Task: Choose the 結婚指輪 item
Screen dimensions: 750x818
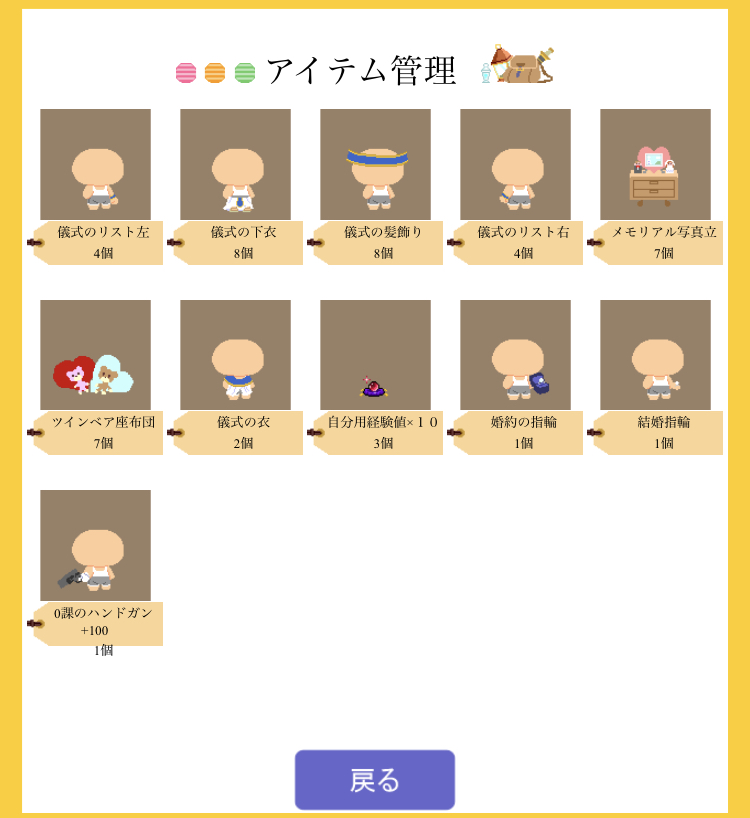Action: coord(655,355)
